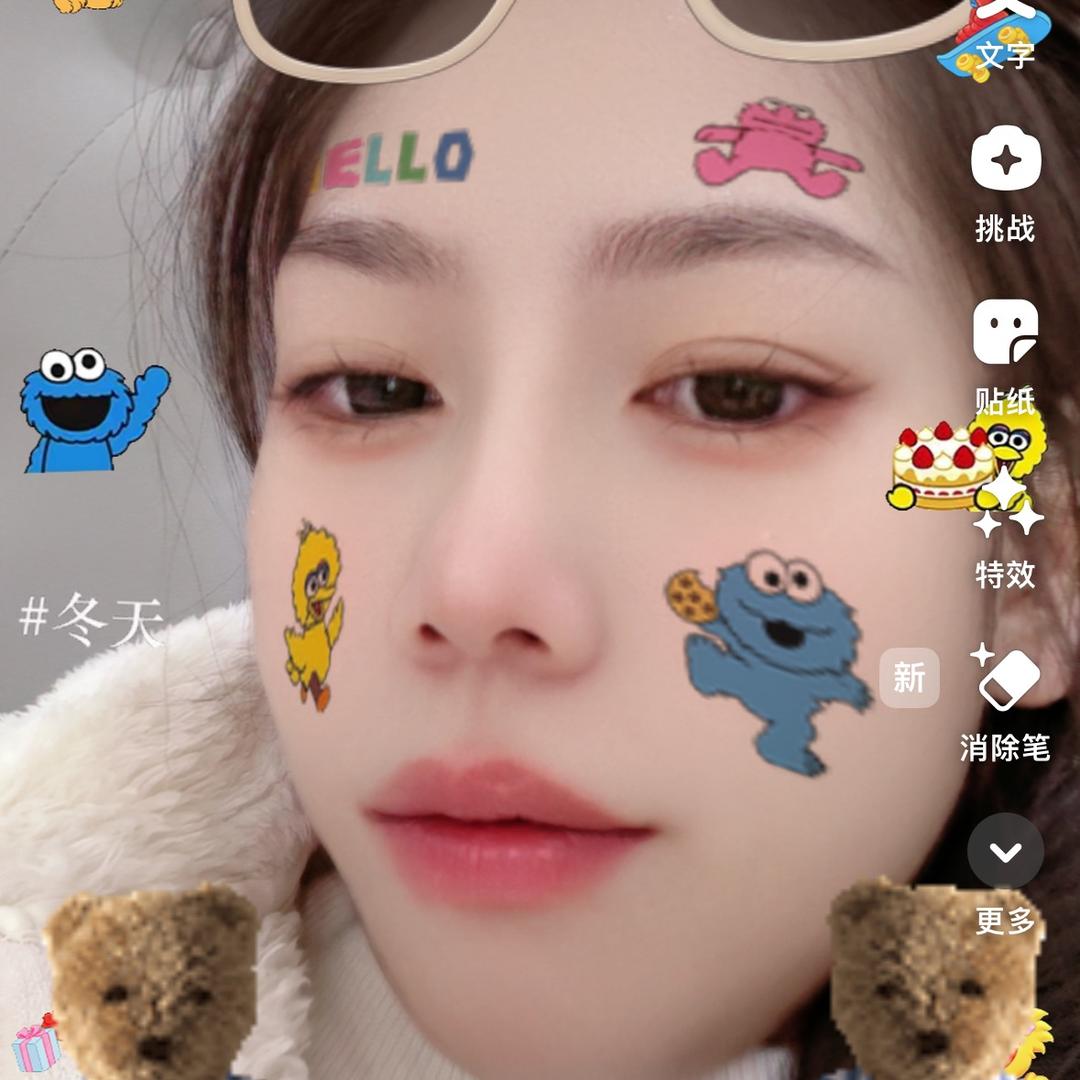Open the 挑战 challenge option
This screenshot has width=1080, height=1080.
click(x=1005, y=160)
